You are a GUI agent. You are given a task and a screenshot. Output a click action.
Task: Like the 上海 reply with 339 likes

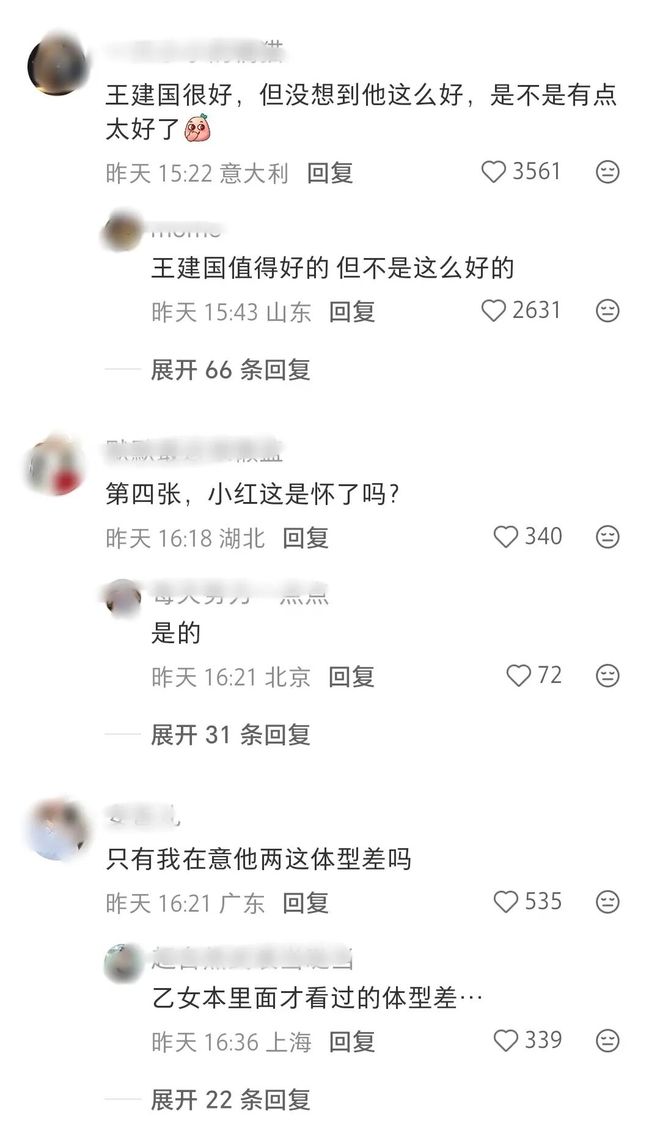506,1041
